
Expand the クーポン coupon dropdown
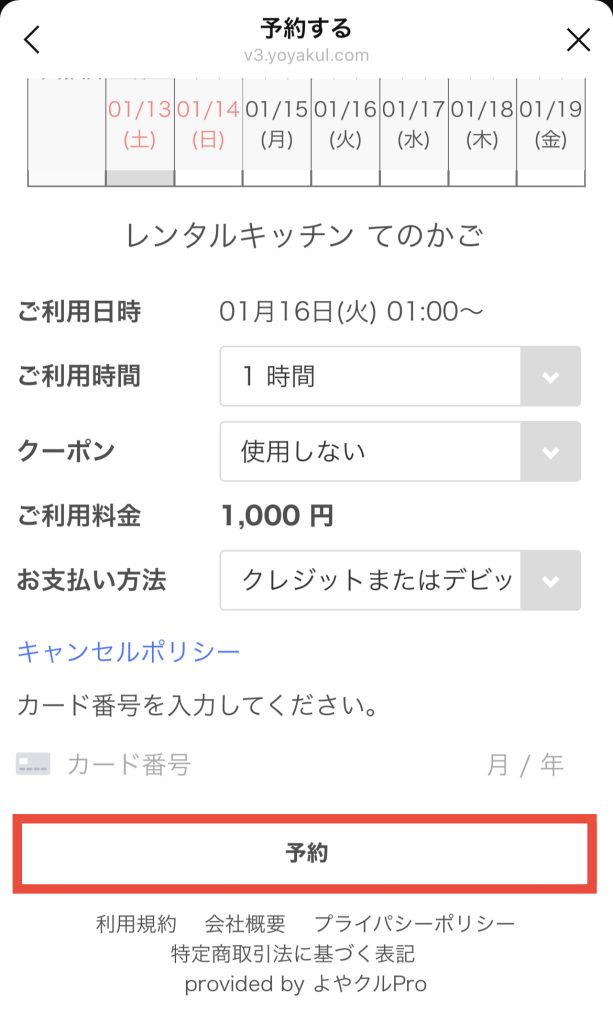pyautogui.click(x=400, y=451)
